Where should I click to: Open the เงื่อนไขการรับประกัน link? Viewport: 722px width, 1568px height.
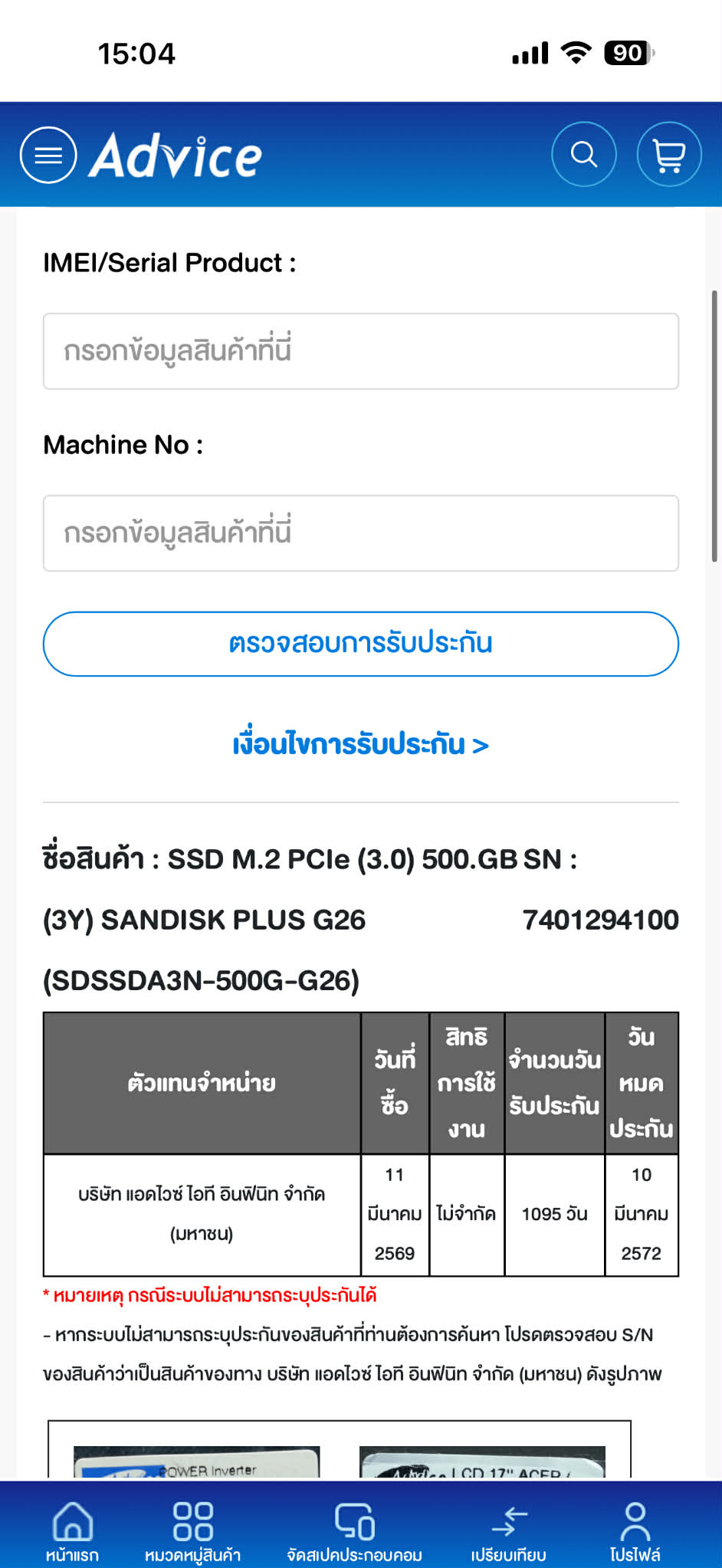coord(360,744)
